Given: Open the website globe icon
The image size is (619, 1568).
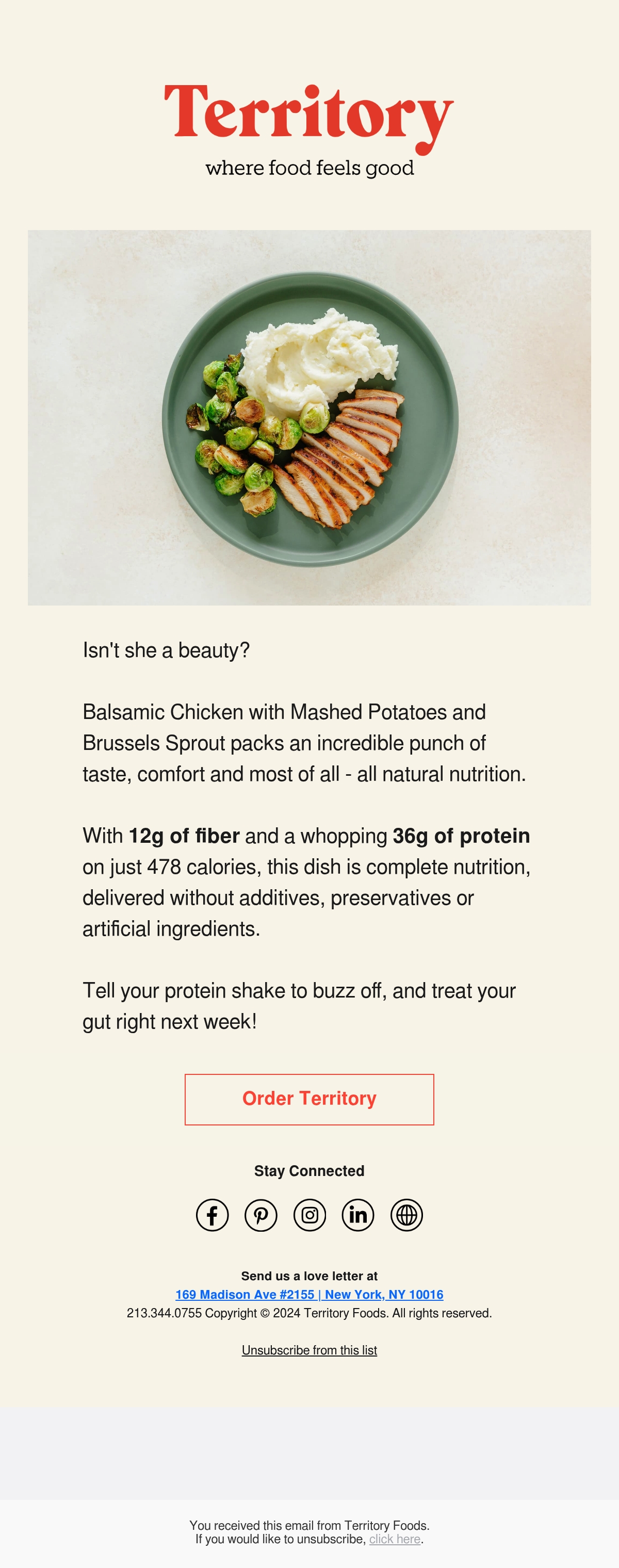Looking at the screenshot, I should pyautogui.click(x=406, y=1216).
